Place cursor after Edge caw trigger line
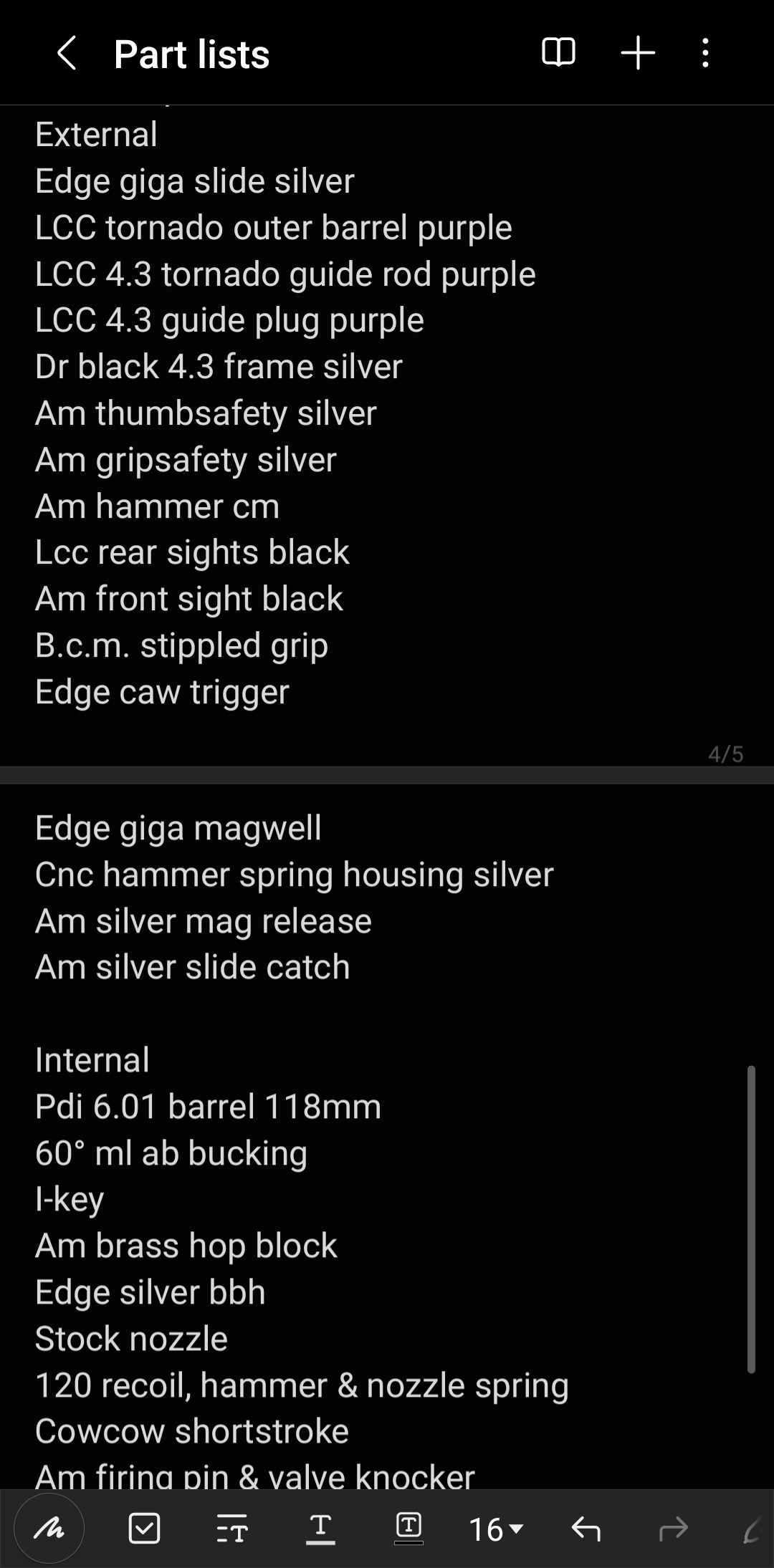 pos(291,692)
